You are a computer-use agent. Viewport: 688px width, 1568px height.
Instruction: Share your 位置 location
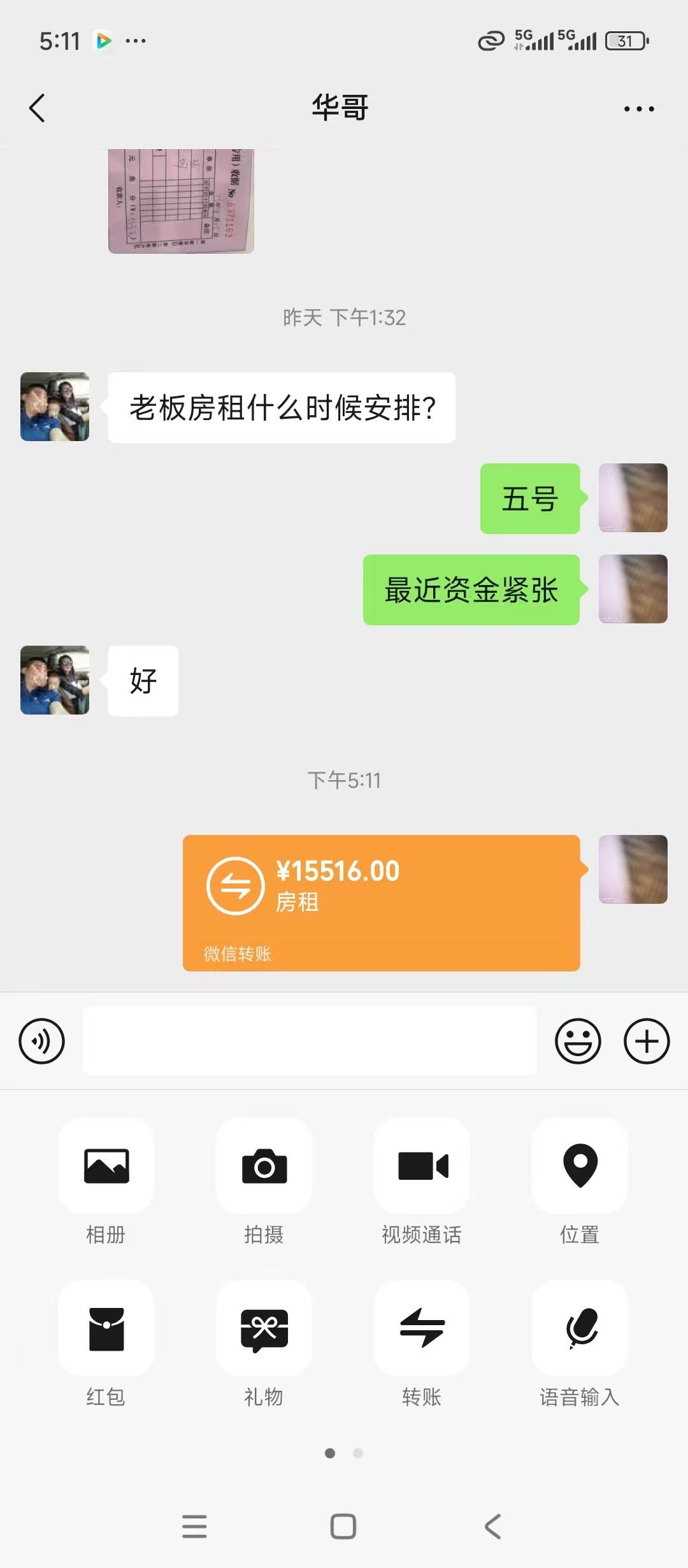[x=580, y=1165]
